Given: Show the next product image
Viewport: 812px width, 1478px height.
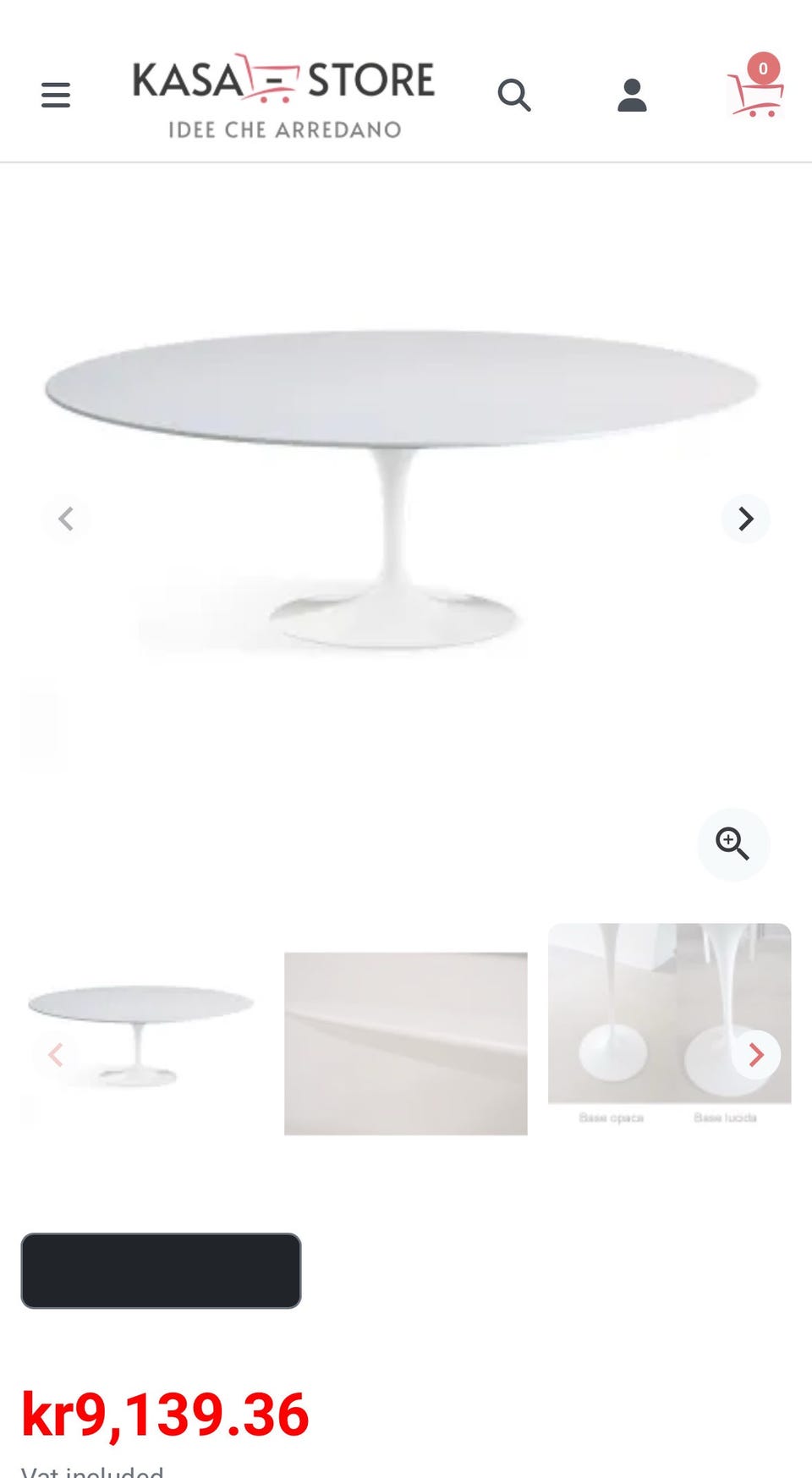Looking at the screenshot, I should (x=745, y=519).
